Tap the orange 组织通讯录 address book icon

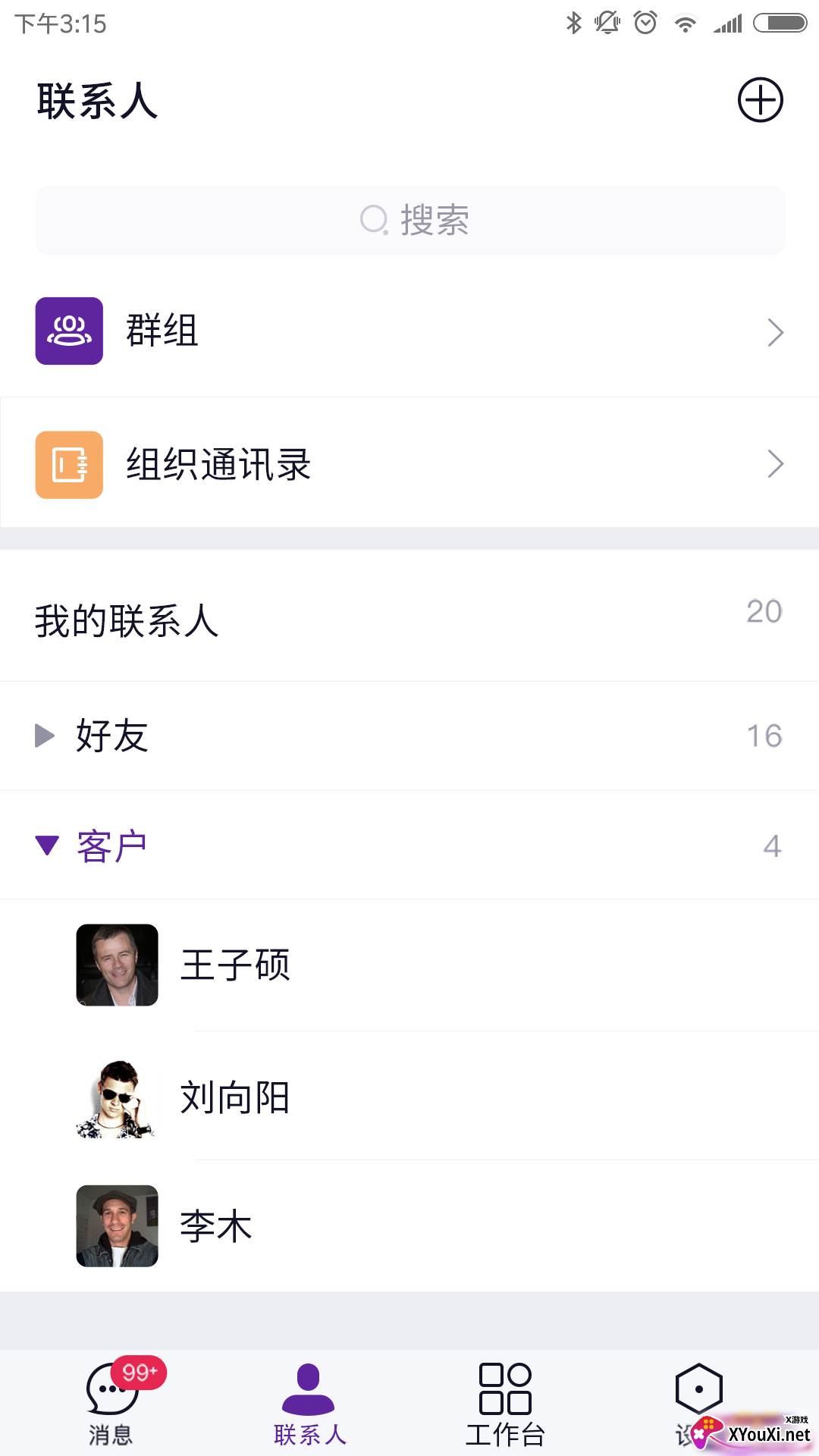68,465
